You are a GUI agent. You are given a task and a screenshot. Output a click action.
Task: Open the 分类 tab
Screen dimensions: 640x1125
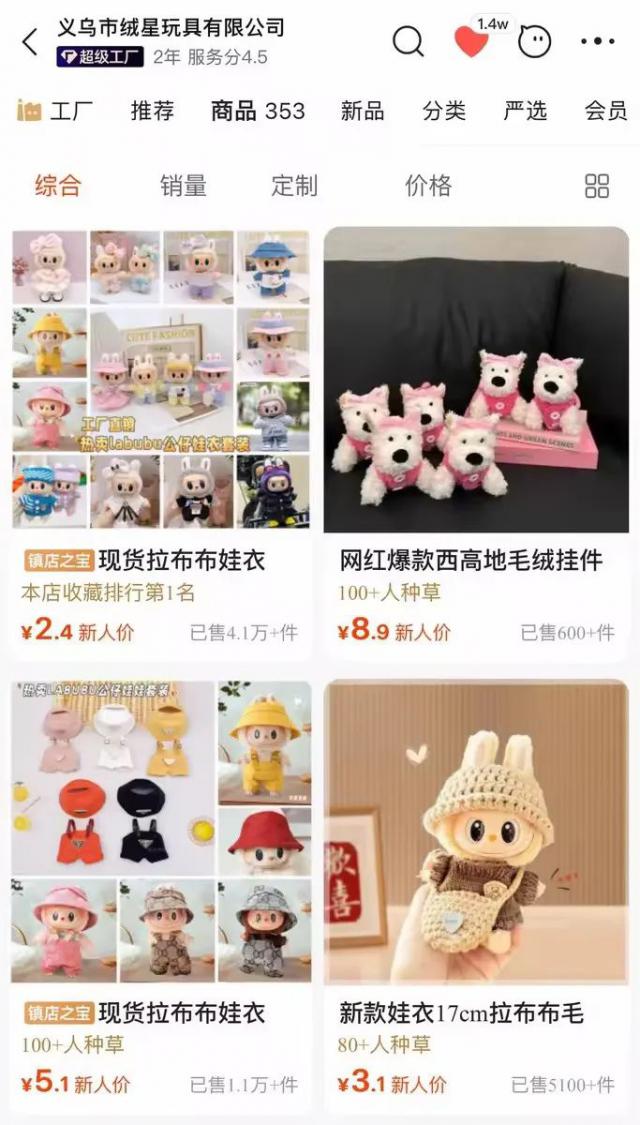coord(444,111)
